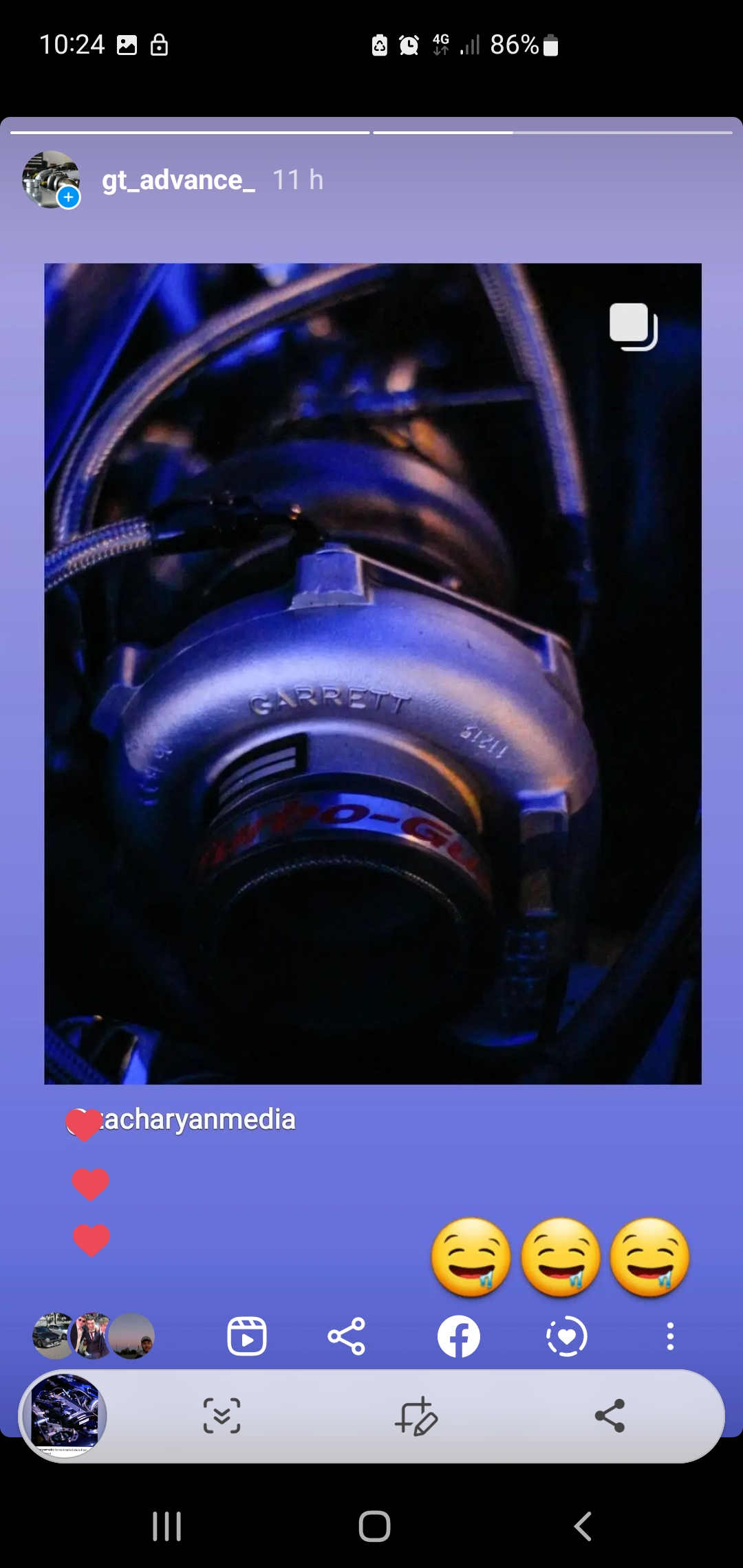Add story to highlights
Screen dimensions: 743x1568
[567, 1336]
